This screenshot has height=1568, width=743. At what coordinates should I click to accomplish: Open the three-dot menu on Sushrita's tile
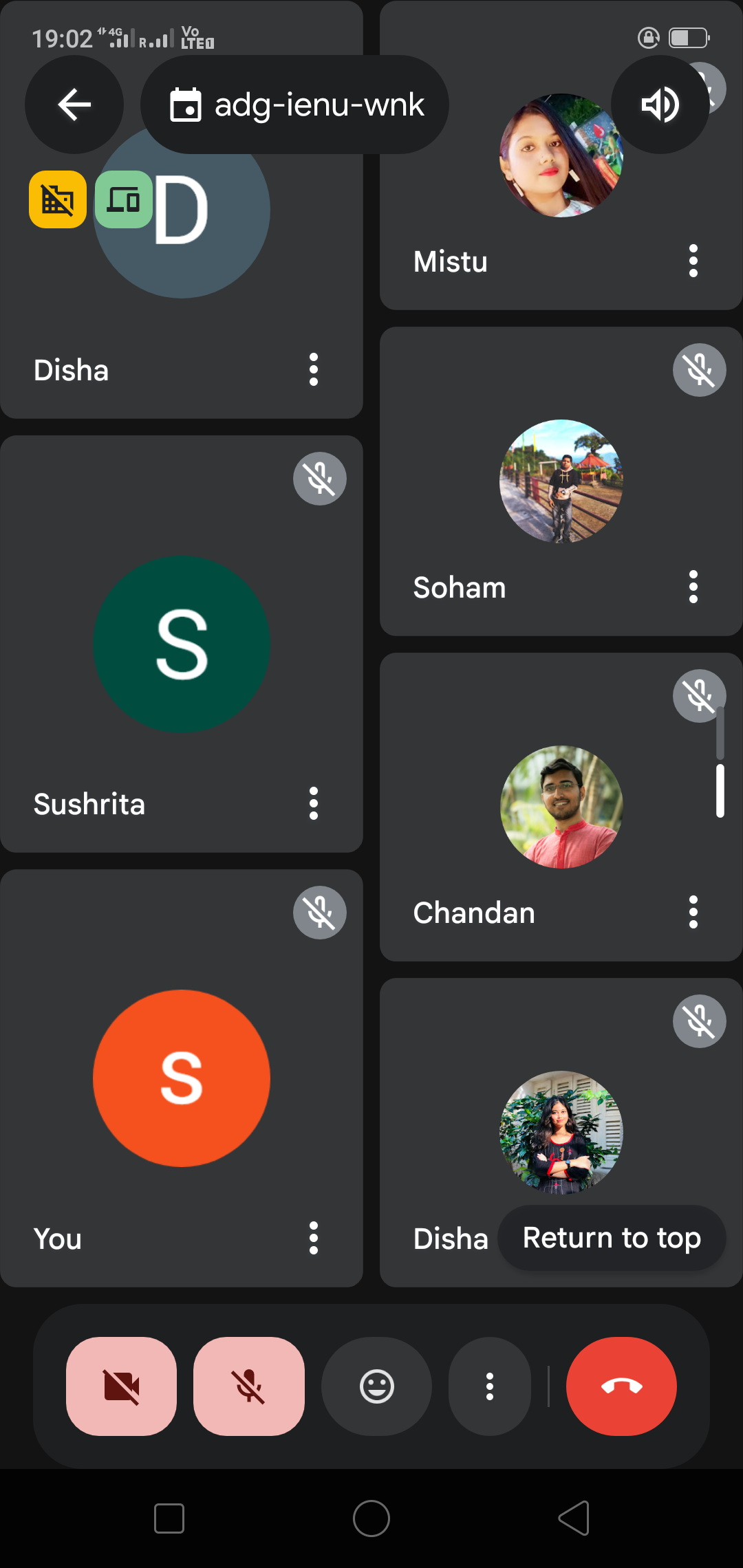point(314,804)
